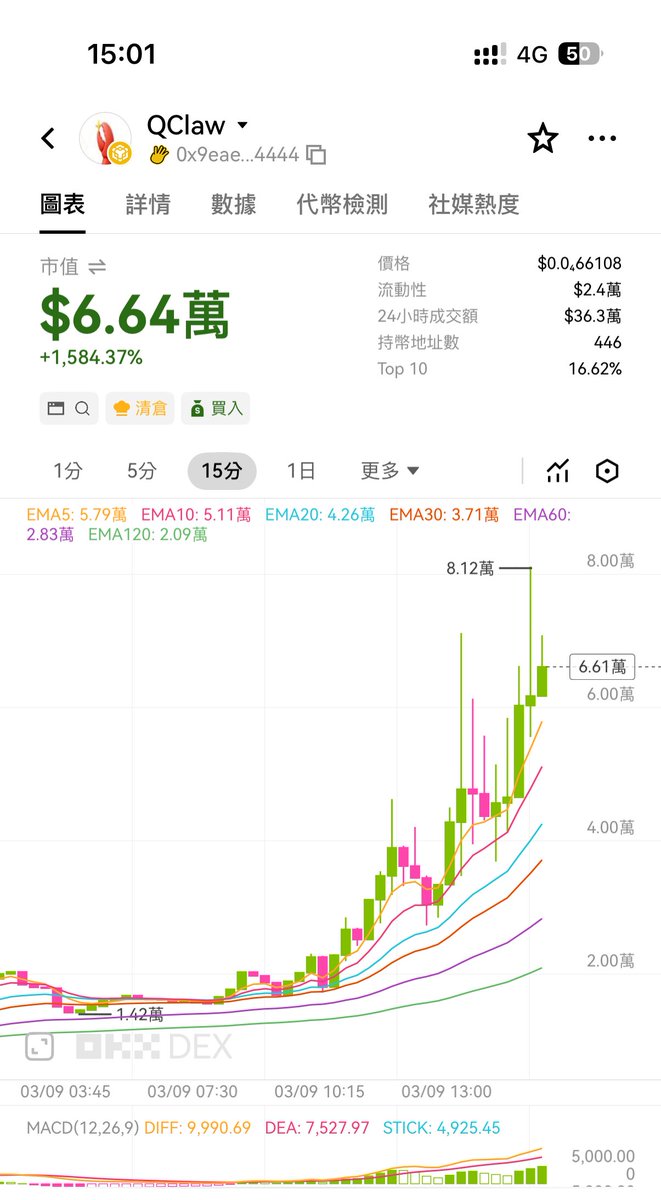Open the chart indicators icon

click(558, 471)
